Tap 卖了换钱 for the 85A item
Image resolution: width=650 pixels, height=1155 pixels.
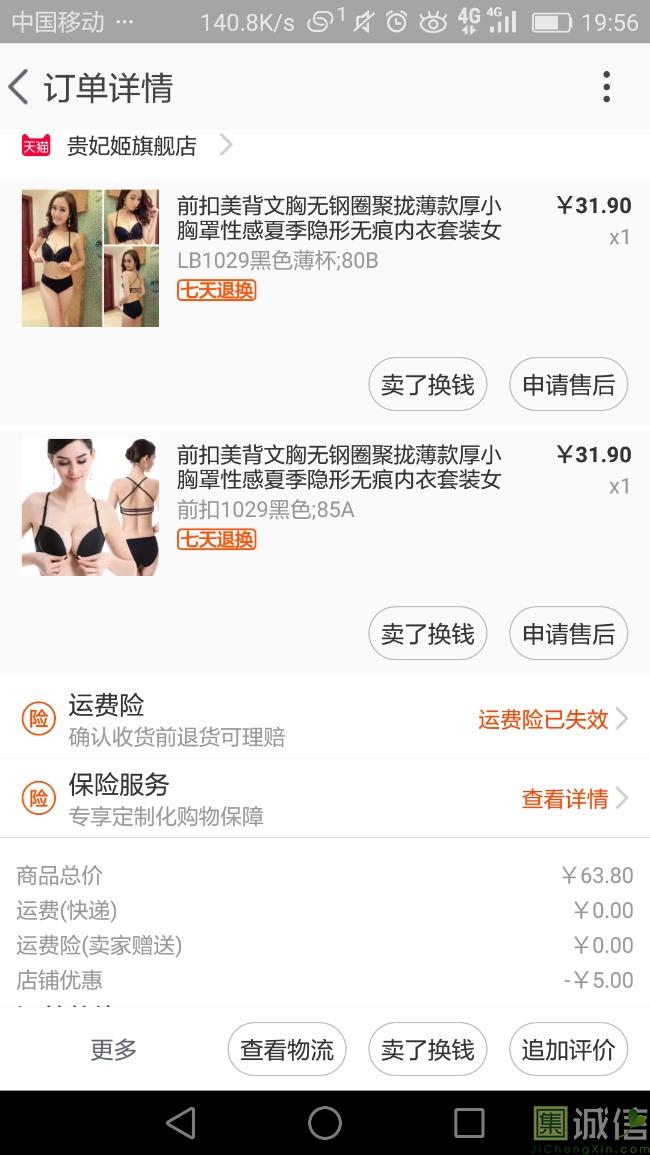pyautogui.click(x=428, y=634)
